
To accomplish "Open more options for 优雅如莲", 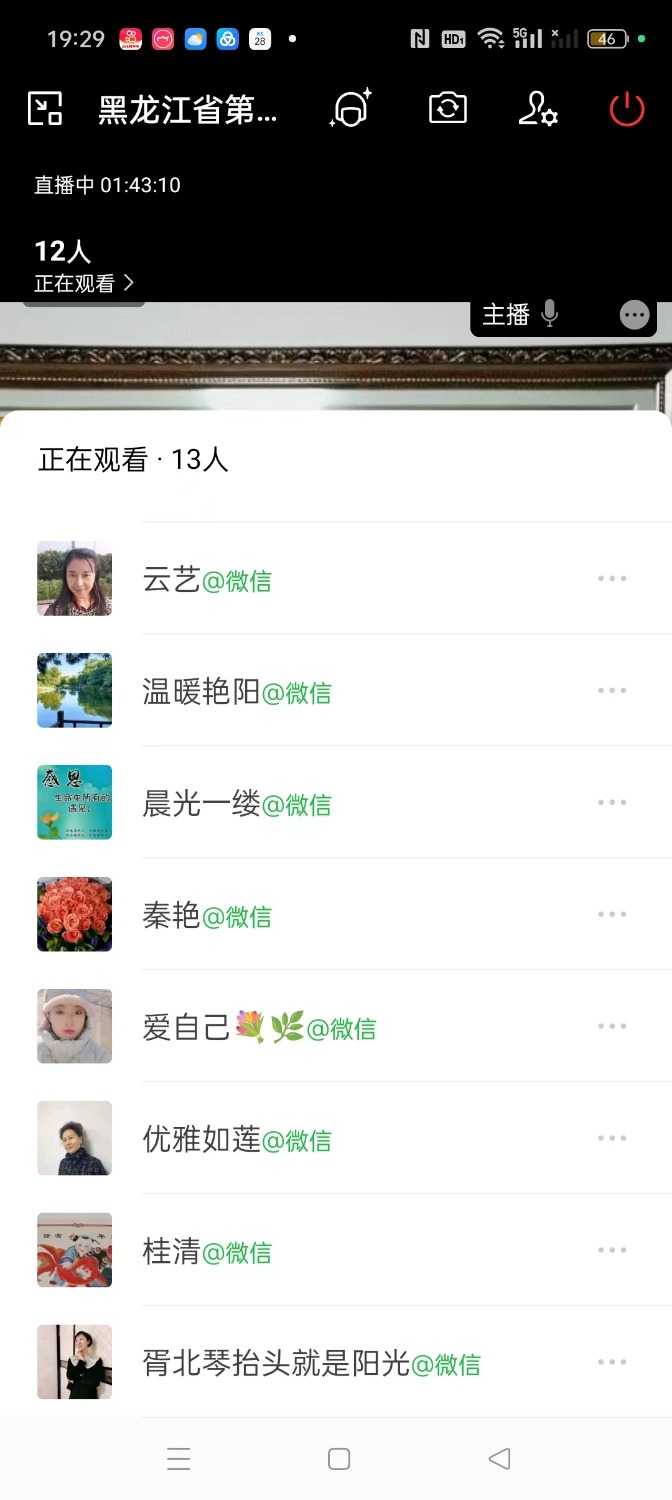I will click(x=612, y=1139).
